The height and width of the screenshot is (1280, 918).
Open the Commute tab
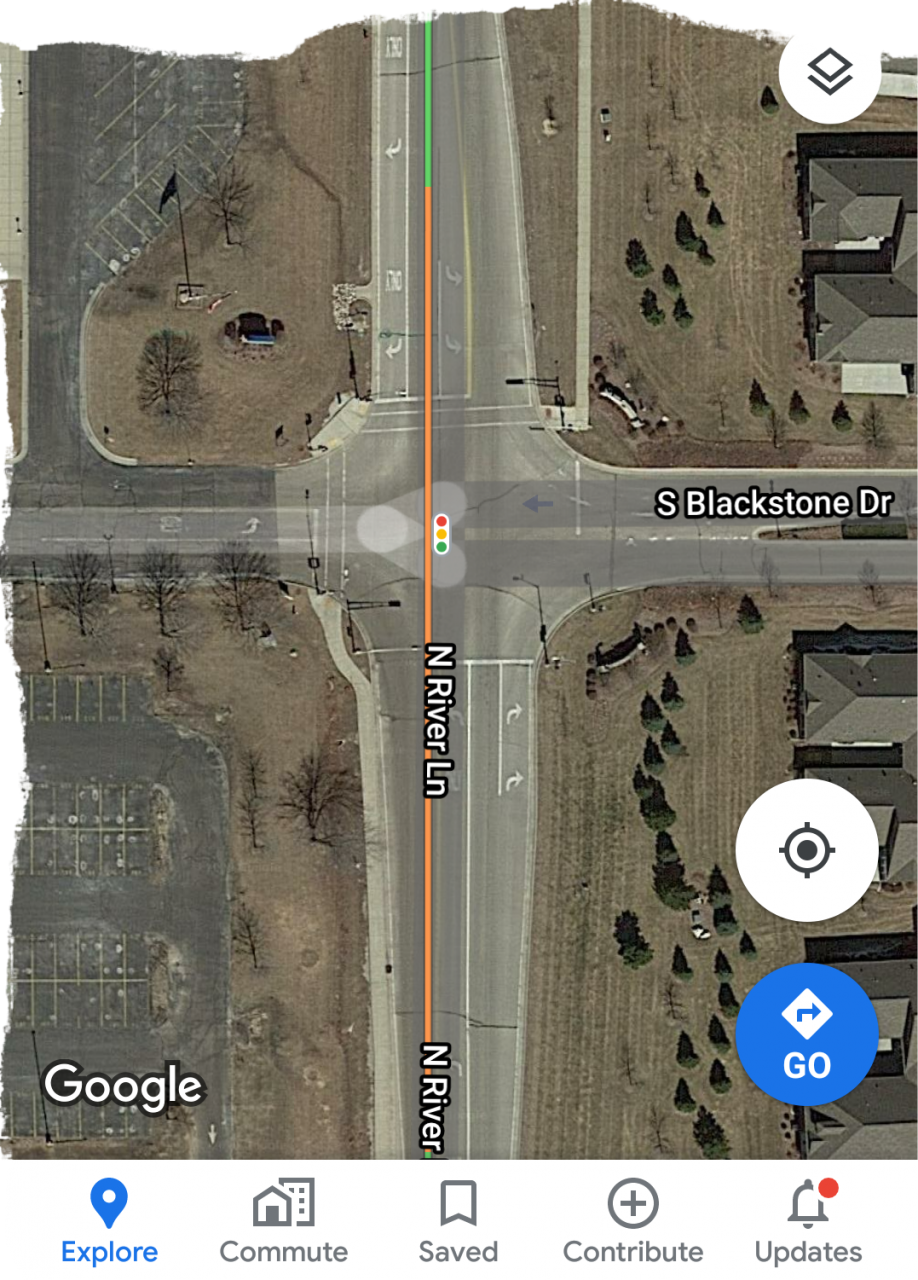pos(284,1221)
